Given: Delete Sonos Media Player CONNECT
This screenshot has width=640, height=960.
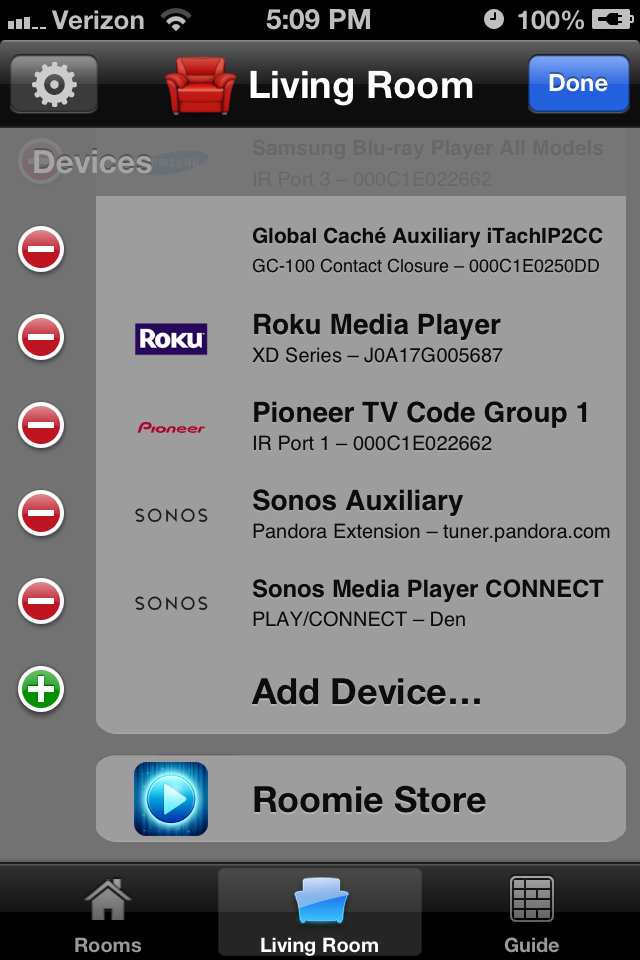Looking at the screenshot, I should 41,602.
